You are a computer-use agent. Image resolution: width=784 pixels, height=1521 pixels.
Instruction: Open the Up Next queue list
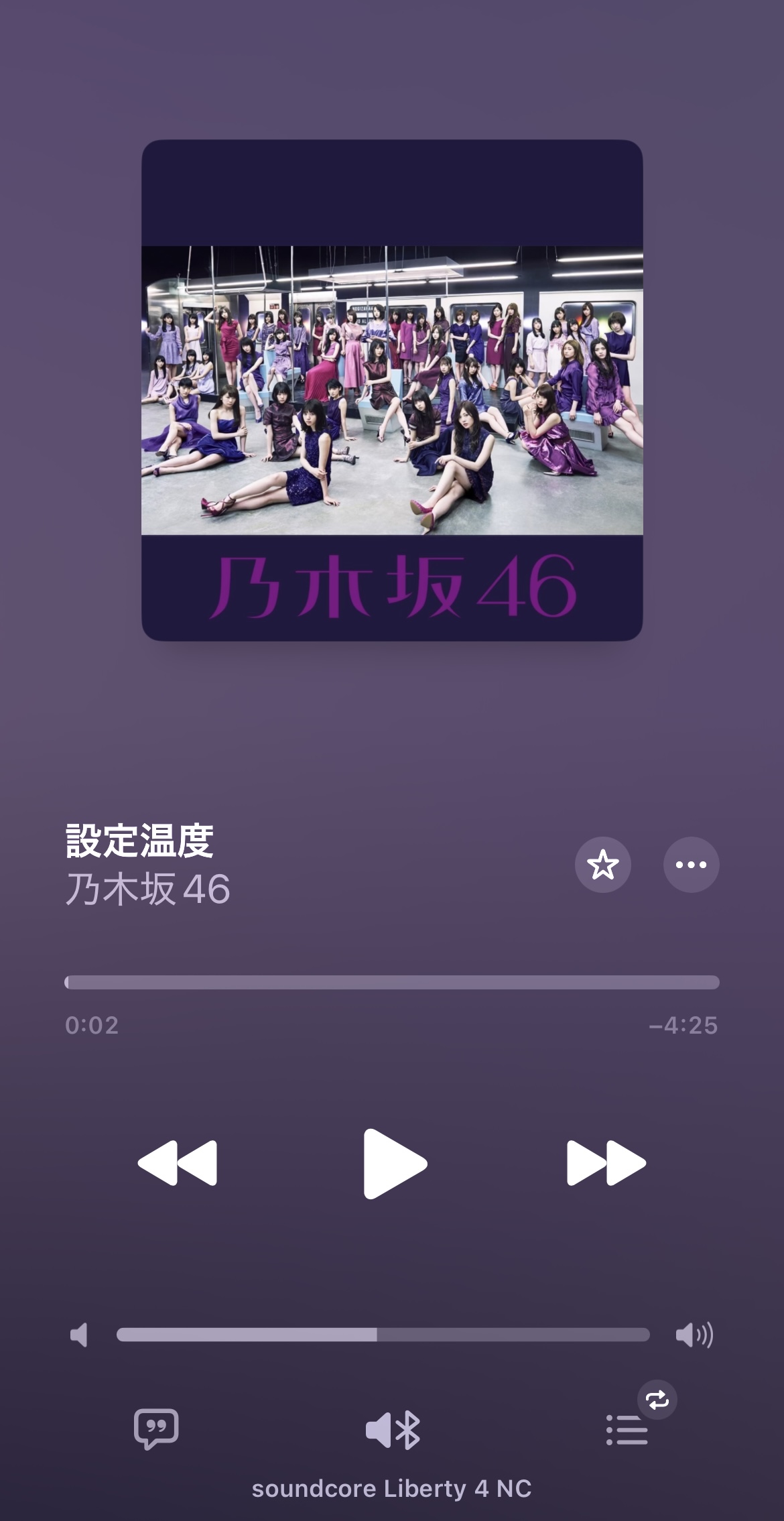(627, 1429)
